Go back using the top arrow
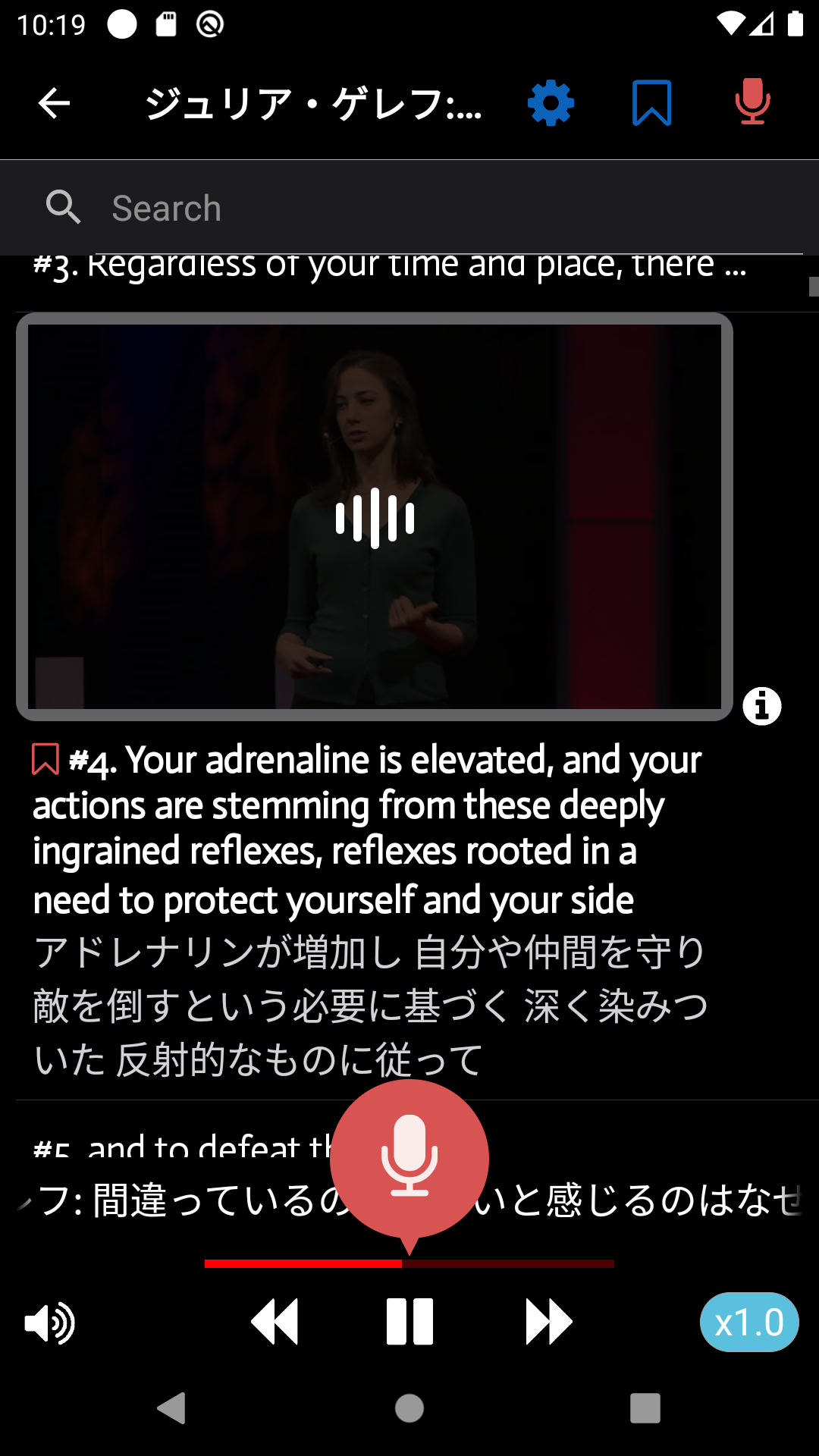This screenshot has height=1456, width=819. click(54, 103)
